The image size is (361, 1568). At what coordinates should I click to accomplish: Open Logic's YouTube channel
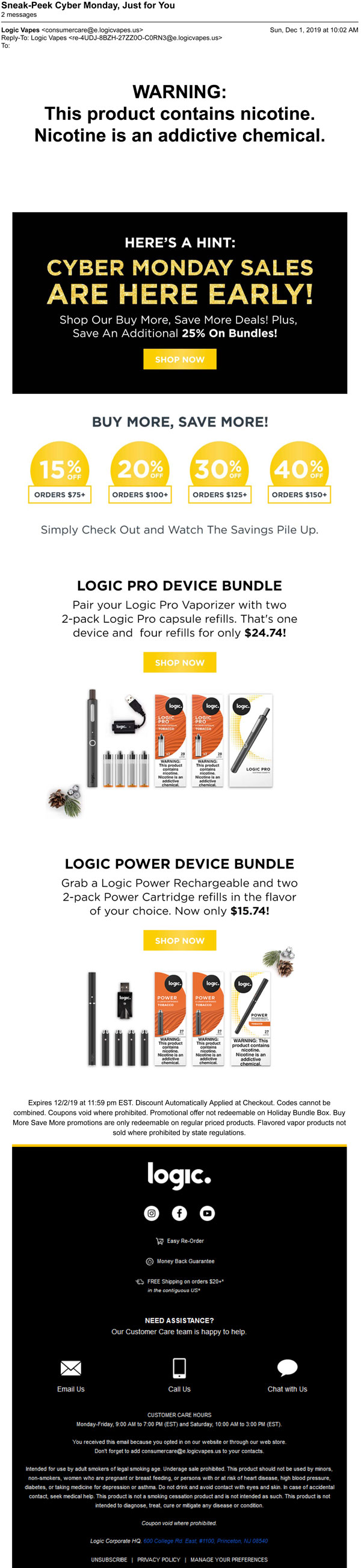207,1213
